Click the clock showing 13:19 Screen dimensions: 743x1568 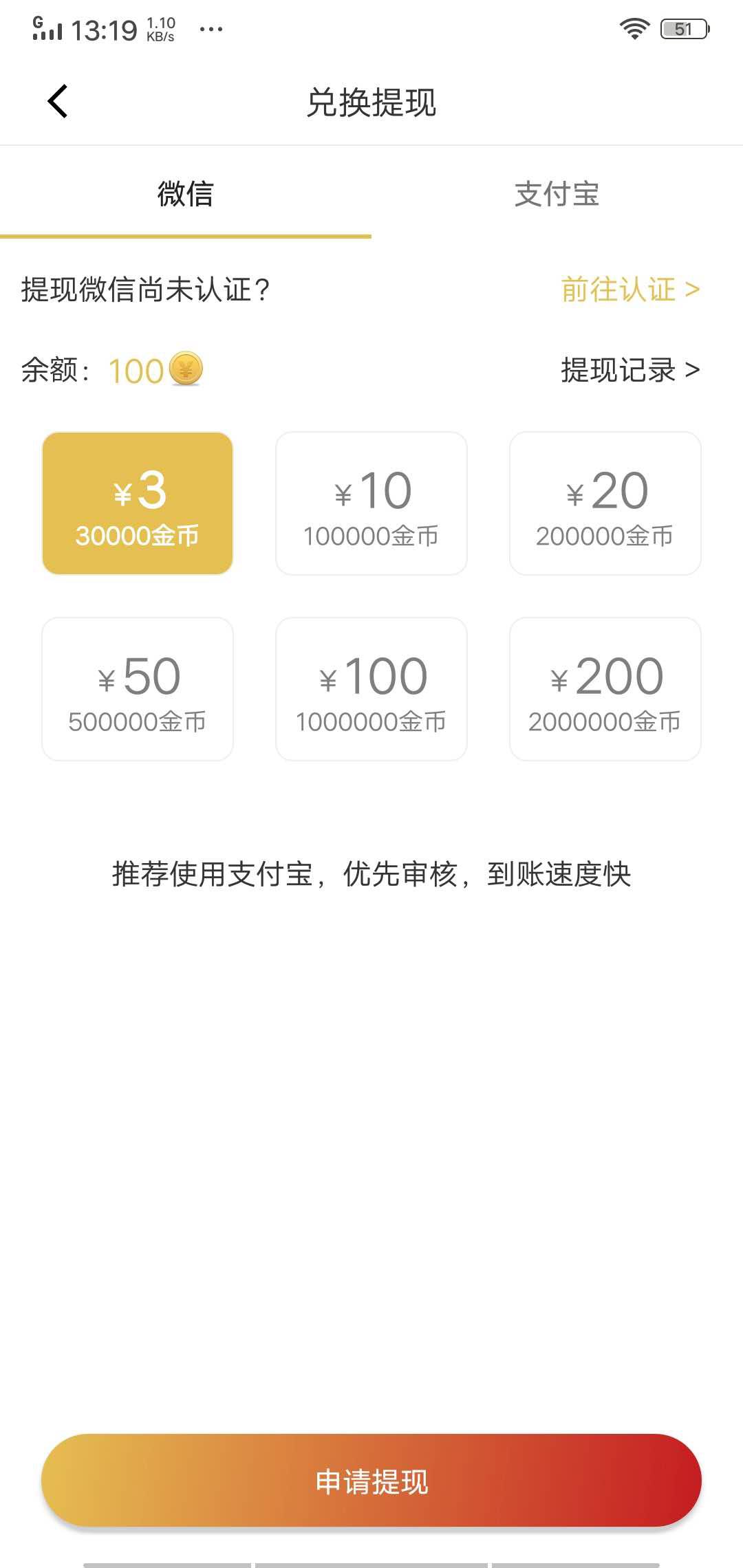pos(107,29)
